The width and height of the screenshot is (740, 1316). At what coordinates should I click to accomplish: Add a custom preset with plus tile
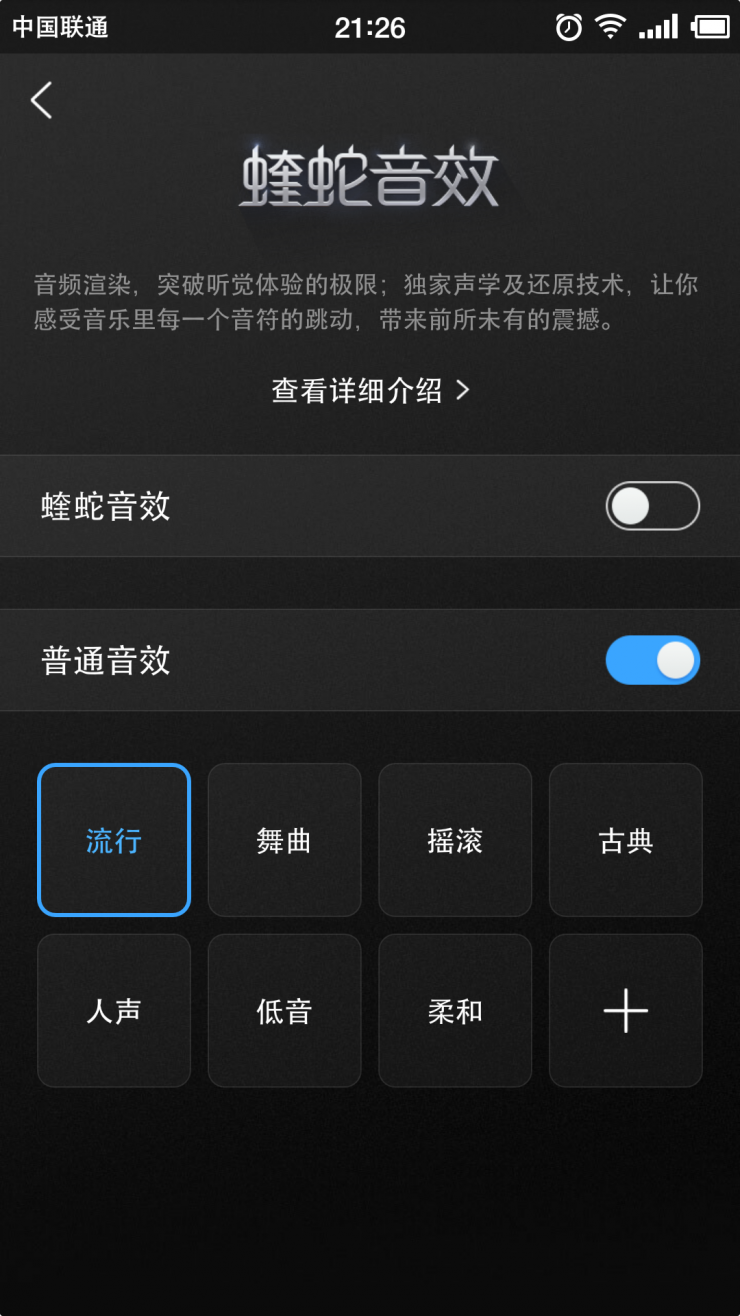click(626, 1011)
